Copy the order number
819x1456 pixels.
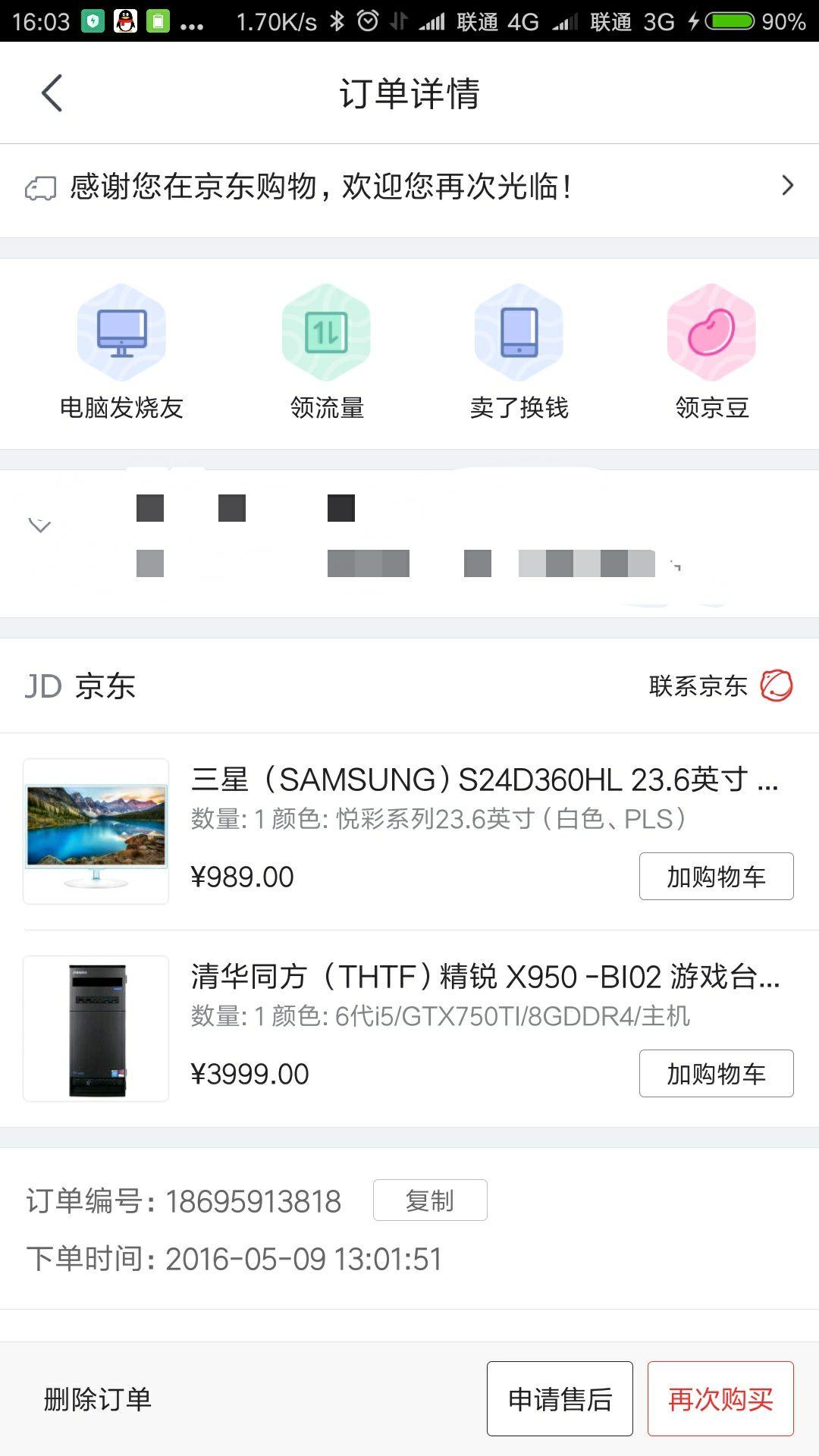click(429, 1200)
